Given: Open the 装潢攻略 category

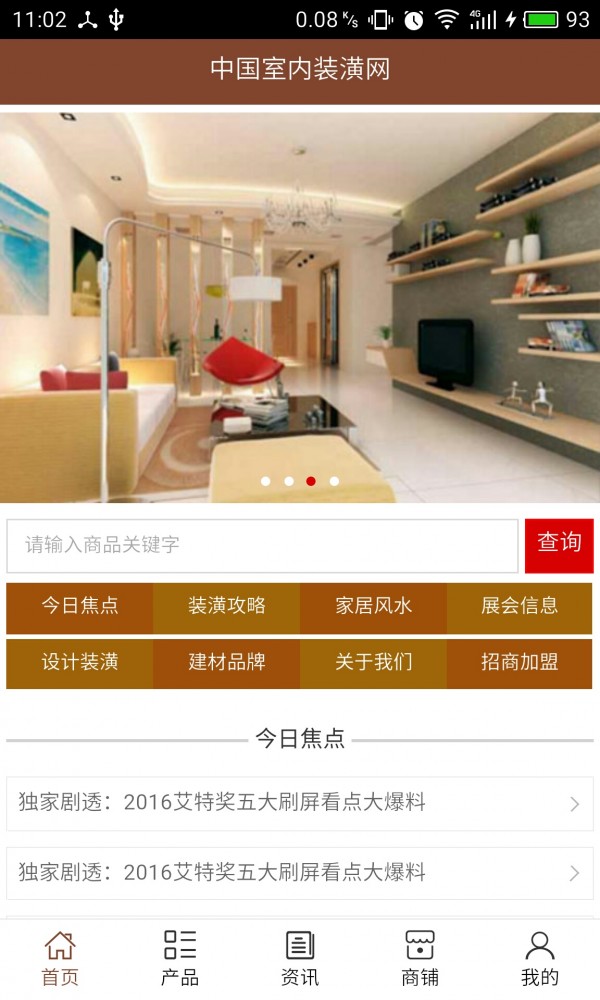Looking at the screenshot, I should (x=226, y=607).
